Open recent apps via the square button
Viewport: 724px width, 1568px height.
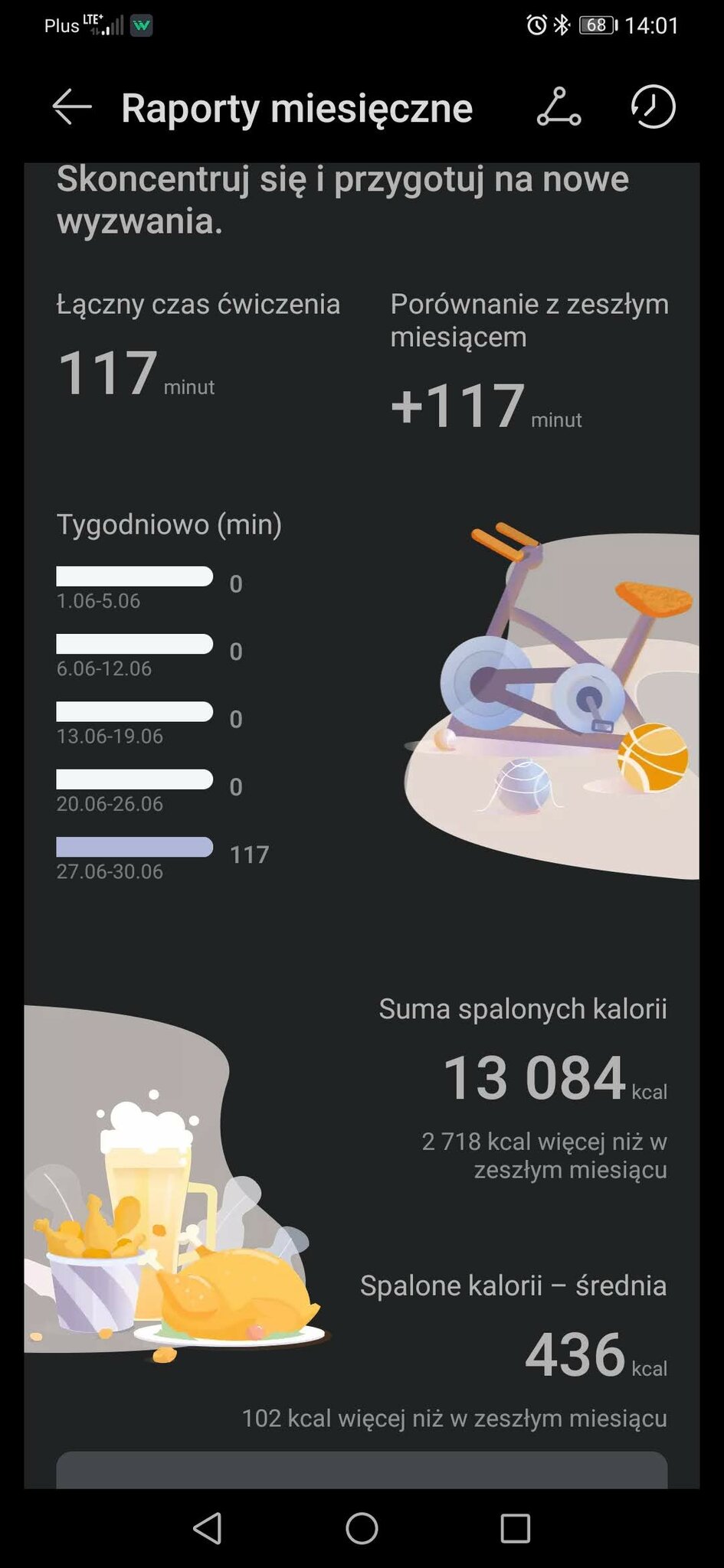(x=515, y=1528)
